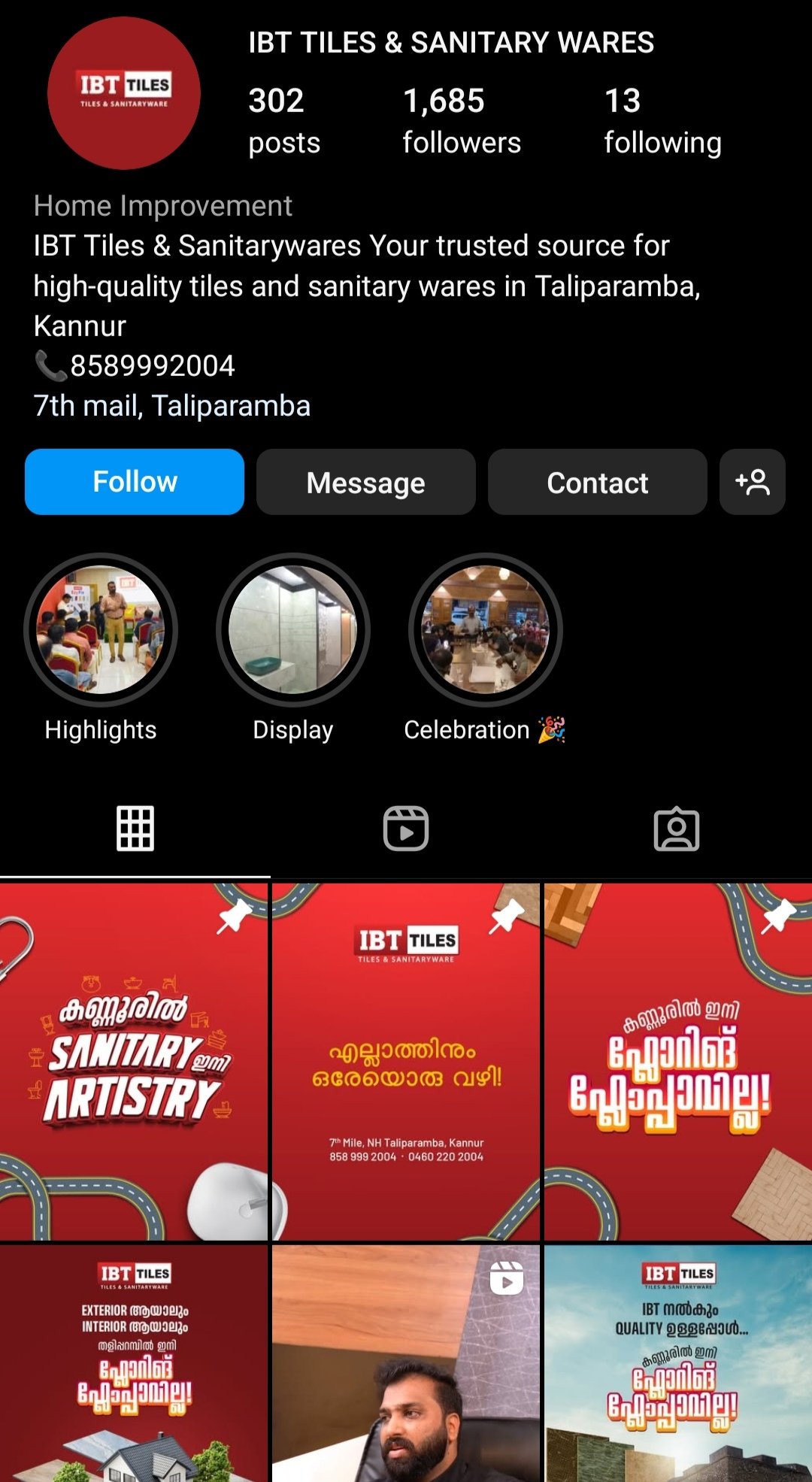View the 13 following list
The width and height of the screenshot is (812, 1482).
tap(662, 120)
